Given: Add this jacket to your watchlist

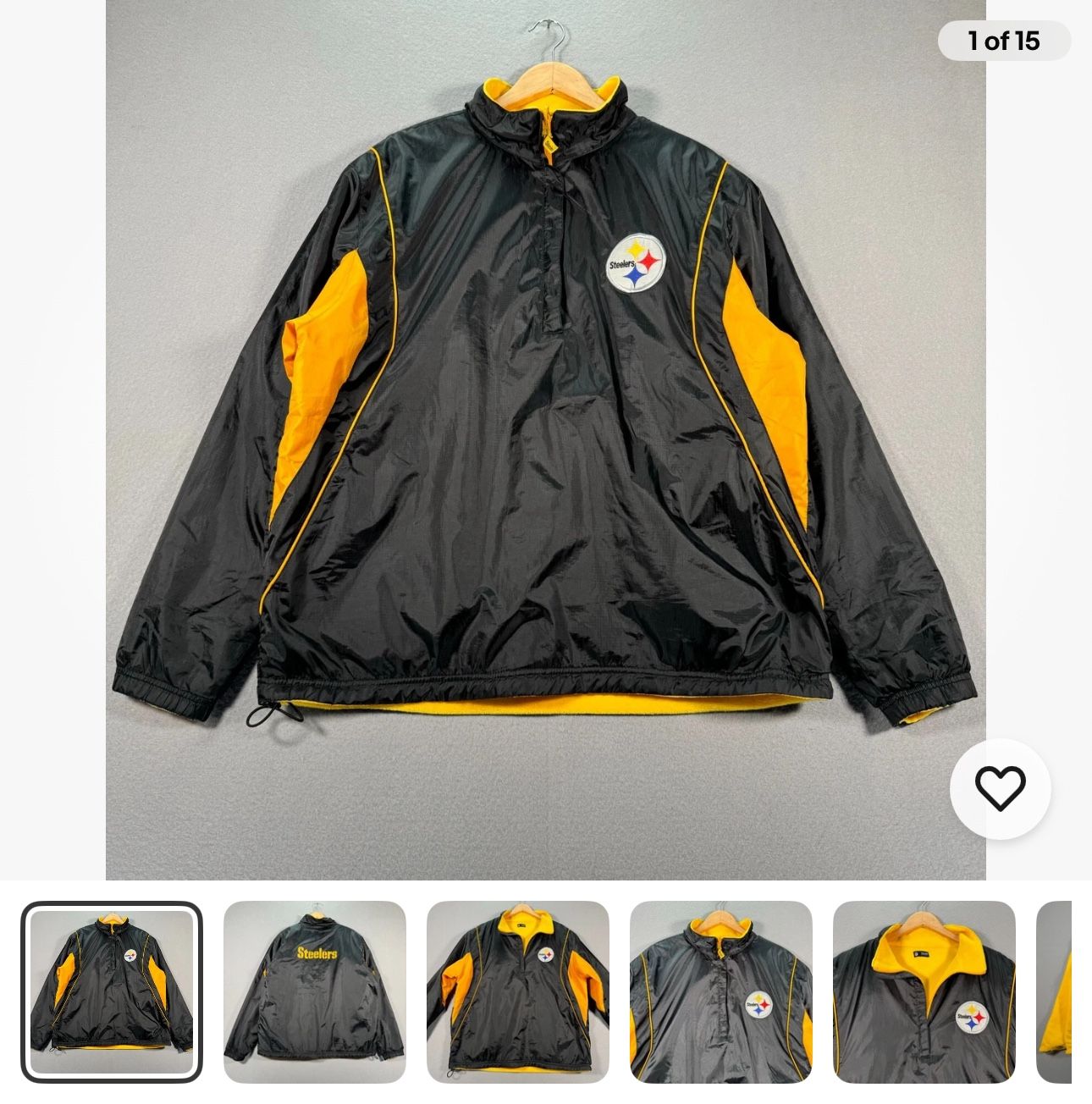Looking at the screenshot, I should [x=1000, y=788].
